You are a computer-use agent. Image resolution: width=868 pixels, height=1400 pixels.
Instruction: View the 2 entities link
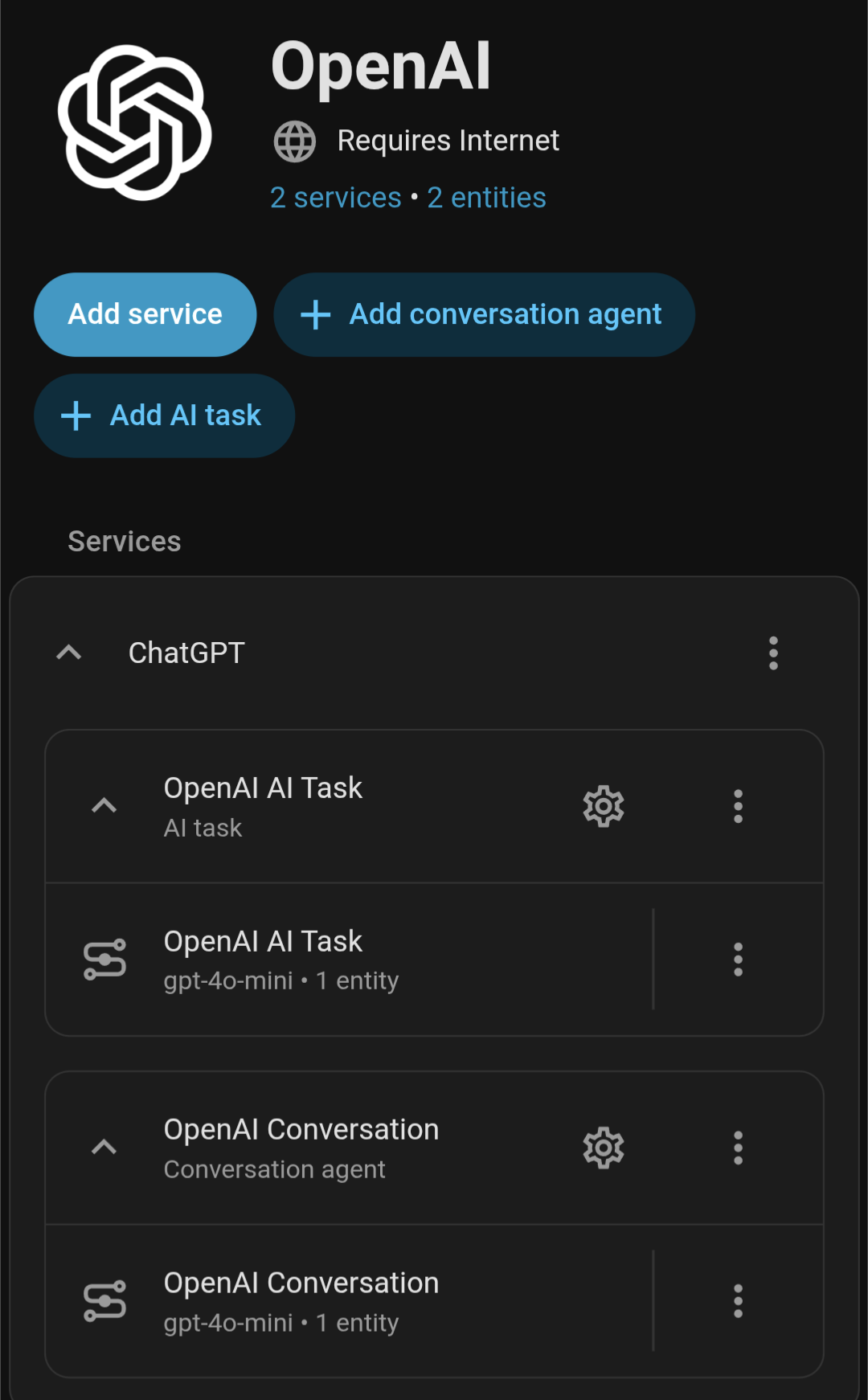click(x=486, y=198)
